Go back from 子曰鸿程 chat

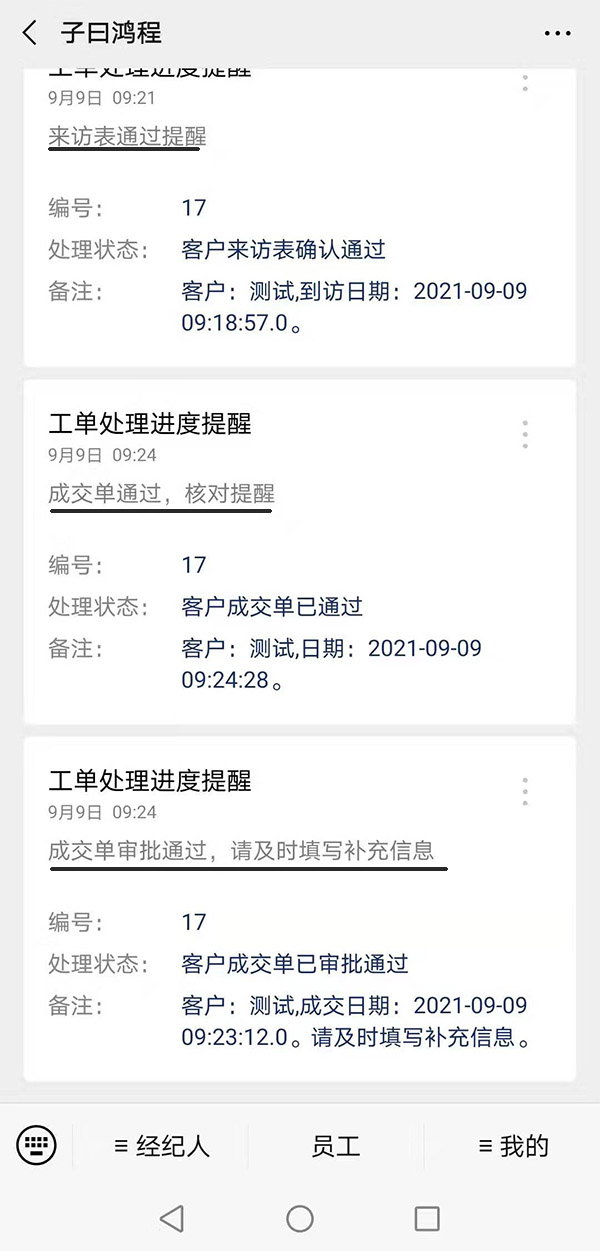click(30, 33)
